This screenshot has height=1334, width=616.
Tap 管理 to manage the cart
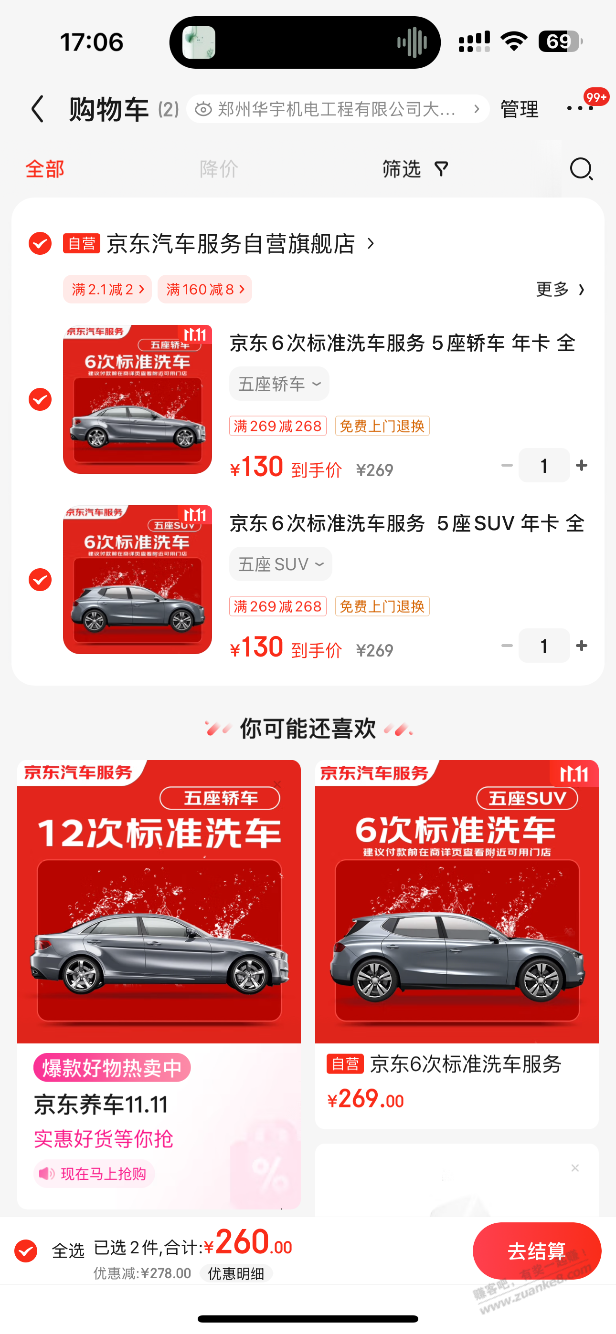(x=519, y=109)
